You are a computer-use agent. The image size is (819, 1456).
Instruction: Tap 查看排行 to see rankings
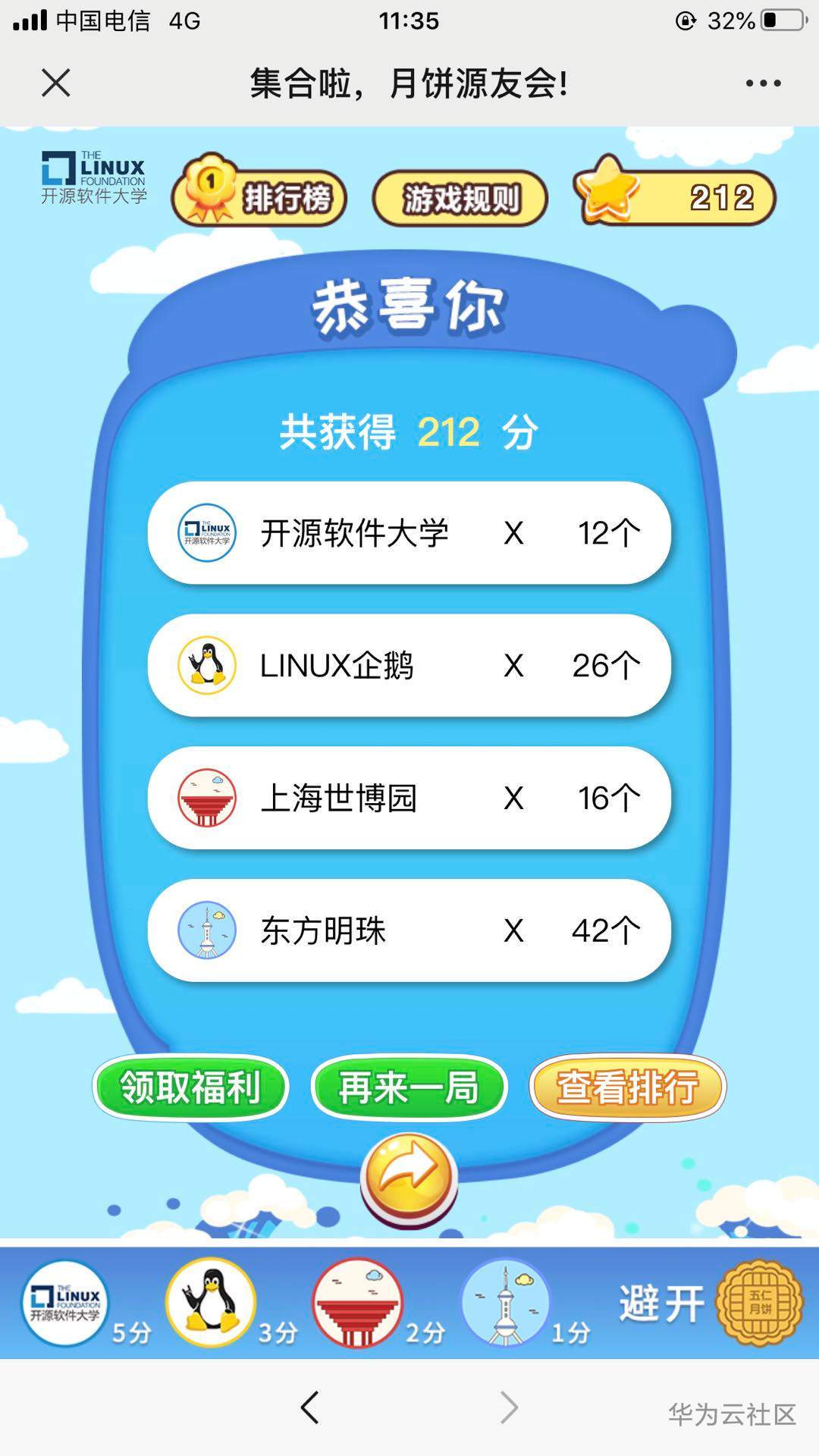pyautogui.click(x=627, y=1087)
